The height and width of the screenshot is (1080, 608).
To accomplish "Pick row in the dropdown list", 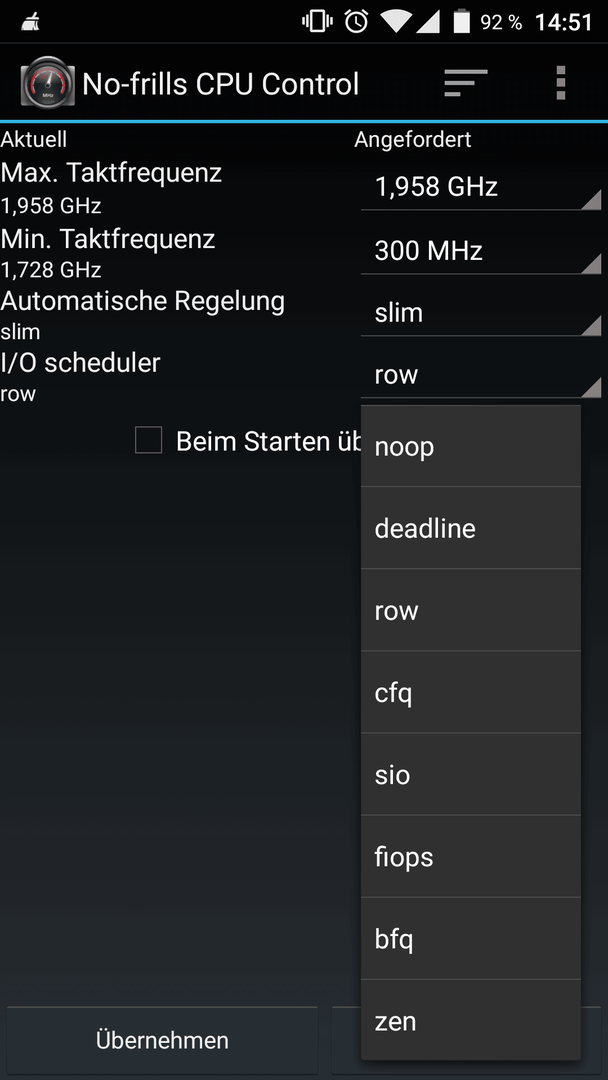I will point(471,610).
